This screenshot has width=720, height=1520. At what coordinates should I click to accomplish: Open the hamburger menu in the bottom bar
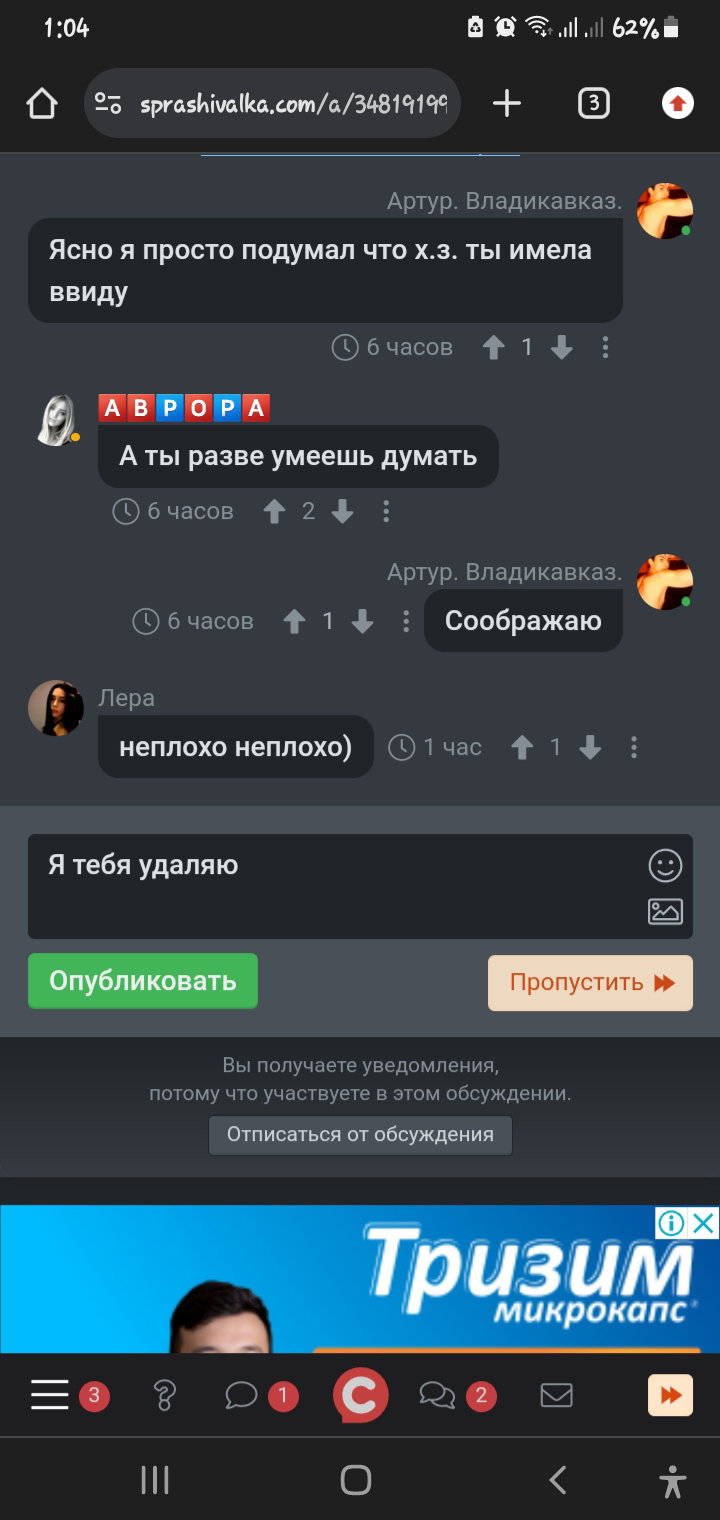[49, 1395]
